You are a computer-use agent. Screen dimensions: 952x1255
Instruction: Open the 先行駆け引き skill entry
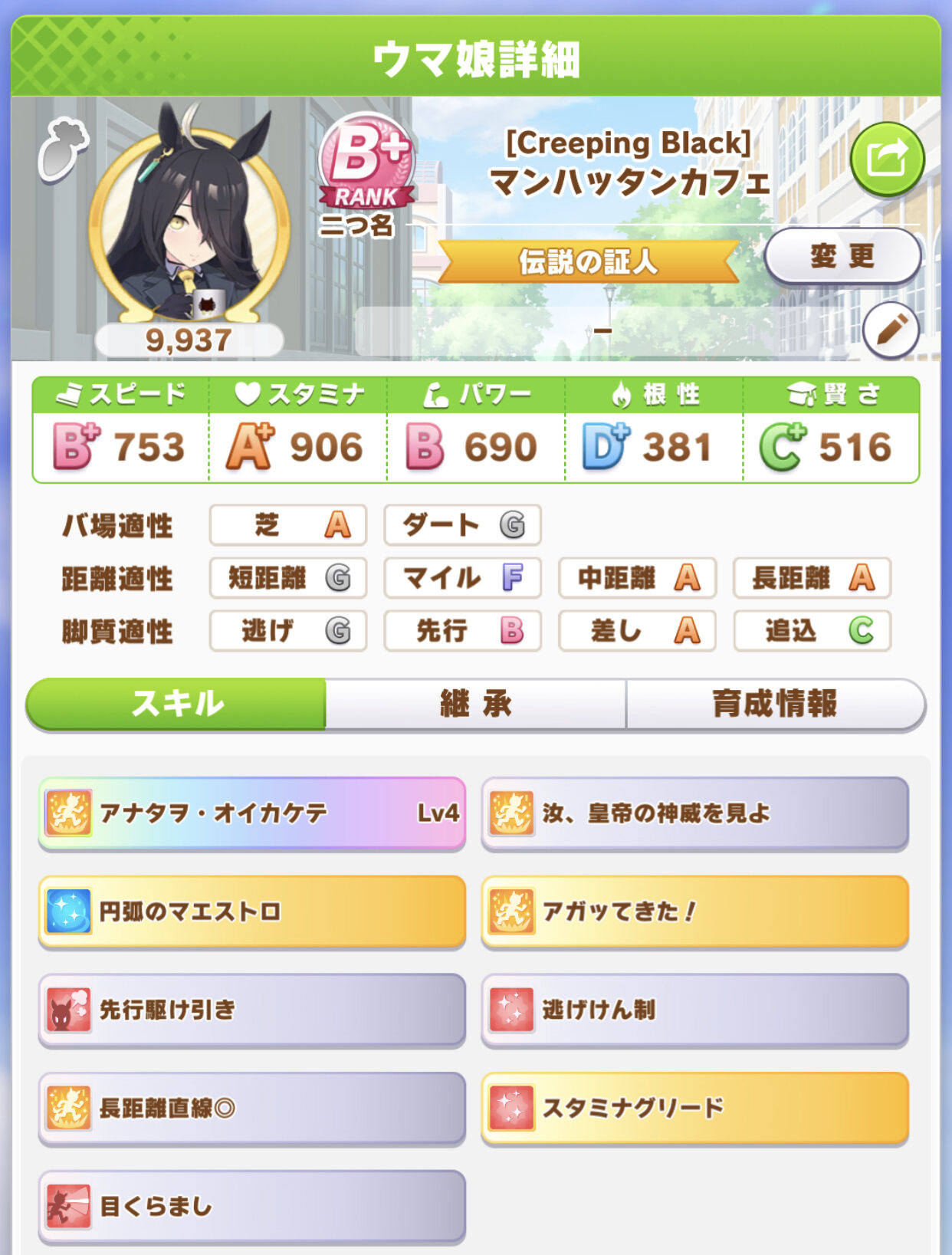[252, 1010]
